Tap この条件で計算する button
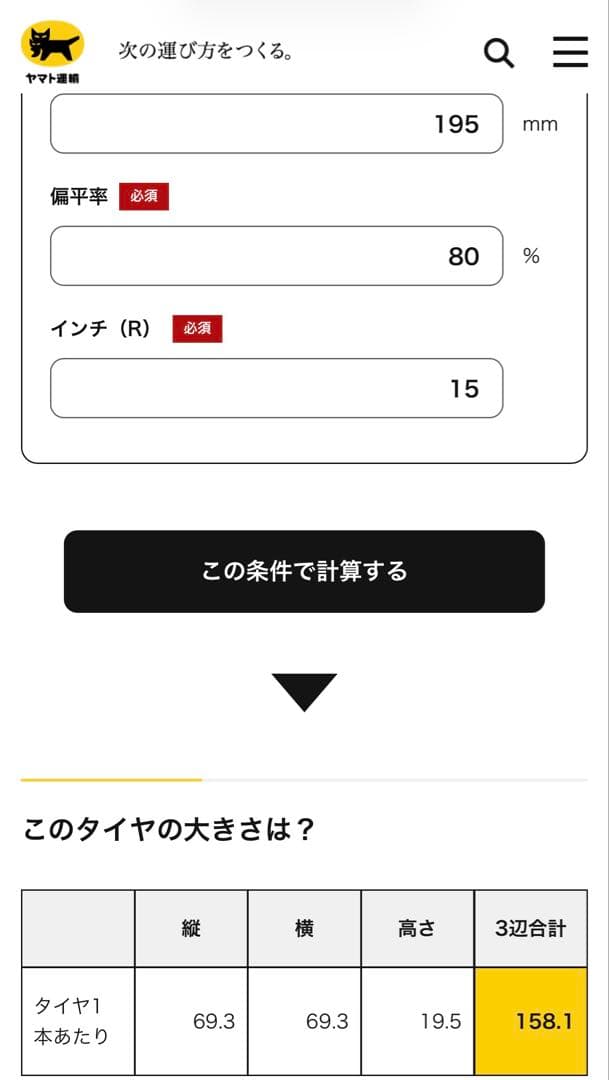This screenshot has height=1080, width=609. pos(304,572)
